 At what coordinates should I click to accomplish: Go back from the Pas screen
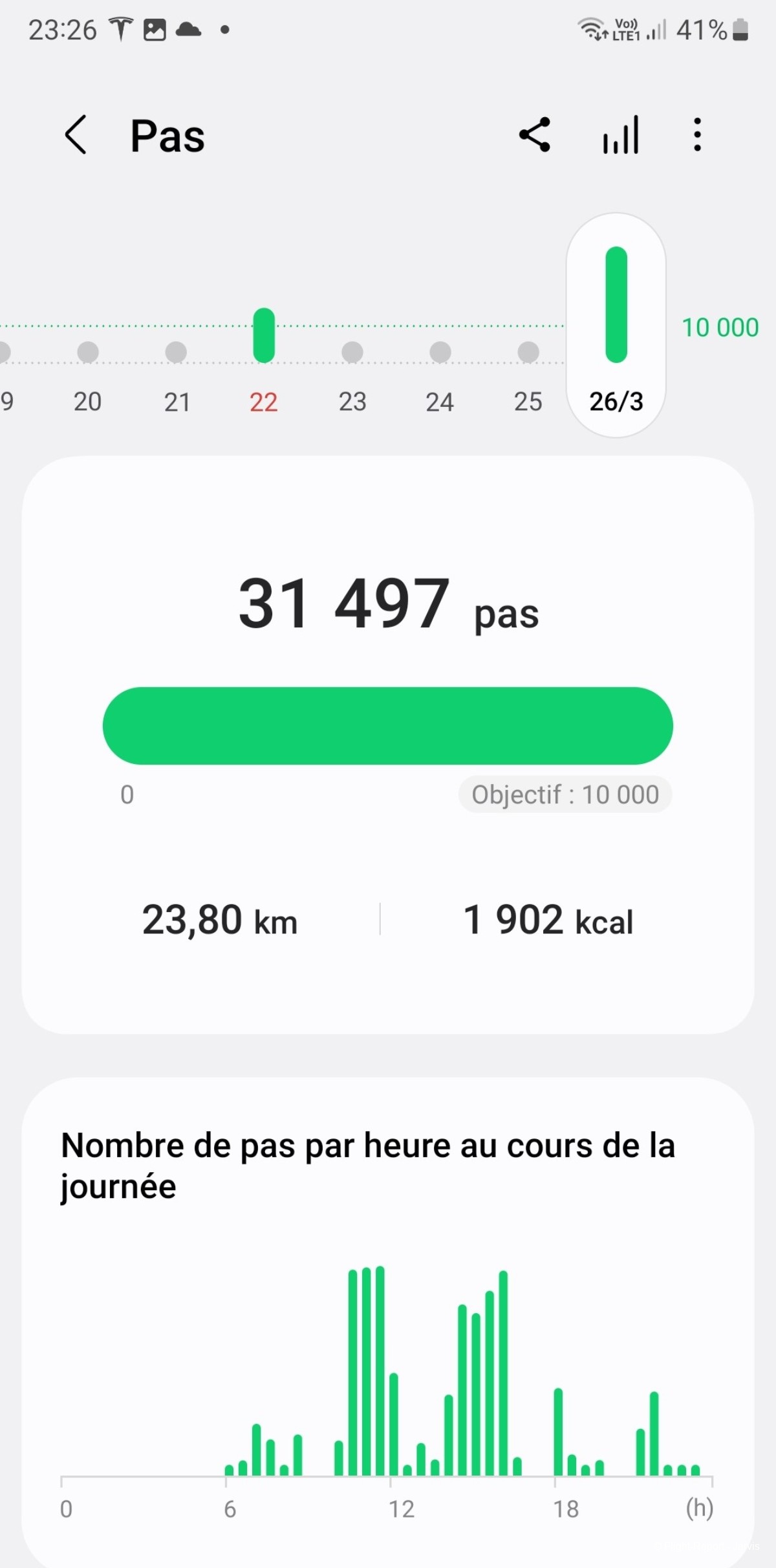click(76, 135)
